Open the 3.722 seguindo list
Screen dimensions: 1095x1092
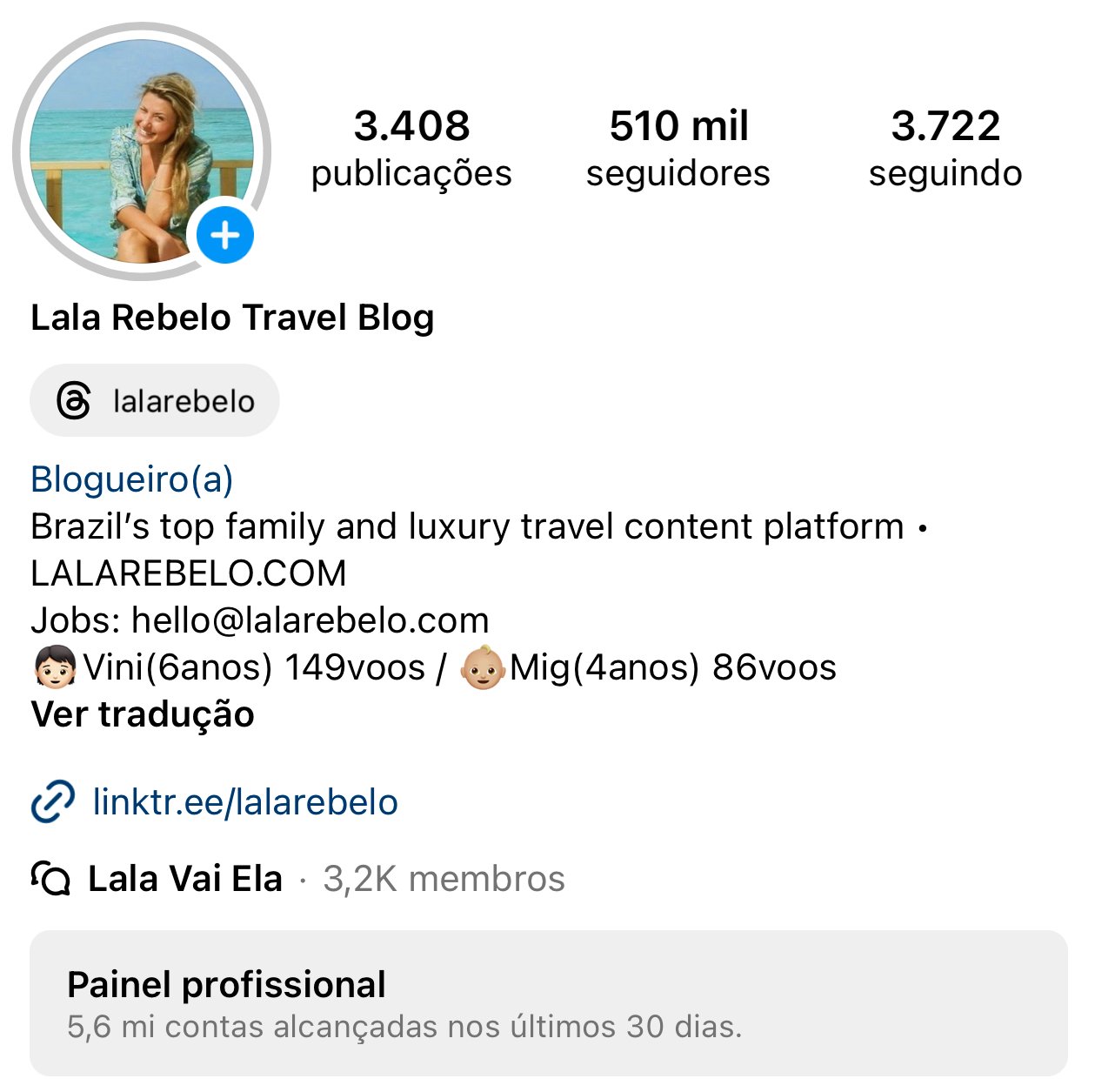(945, 148)
